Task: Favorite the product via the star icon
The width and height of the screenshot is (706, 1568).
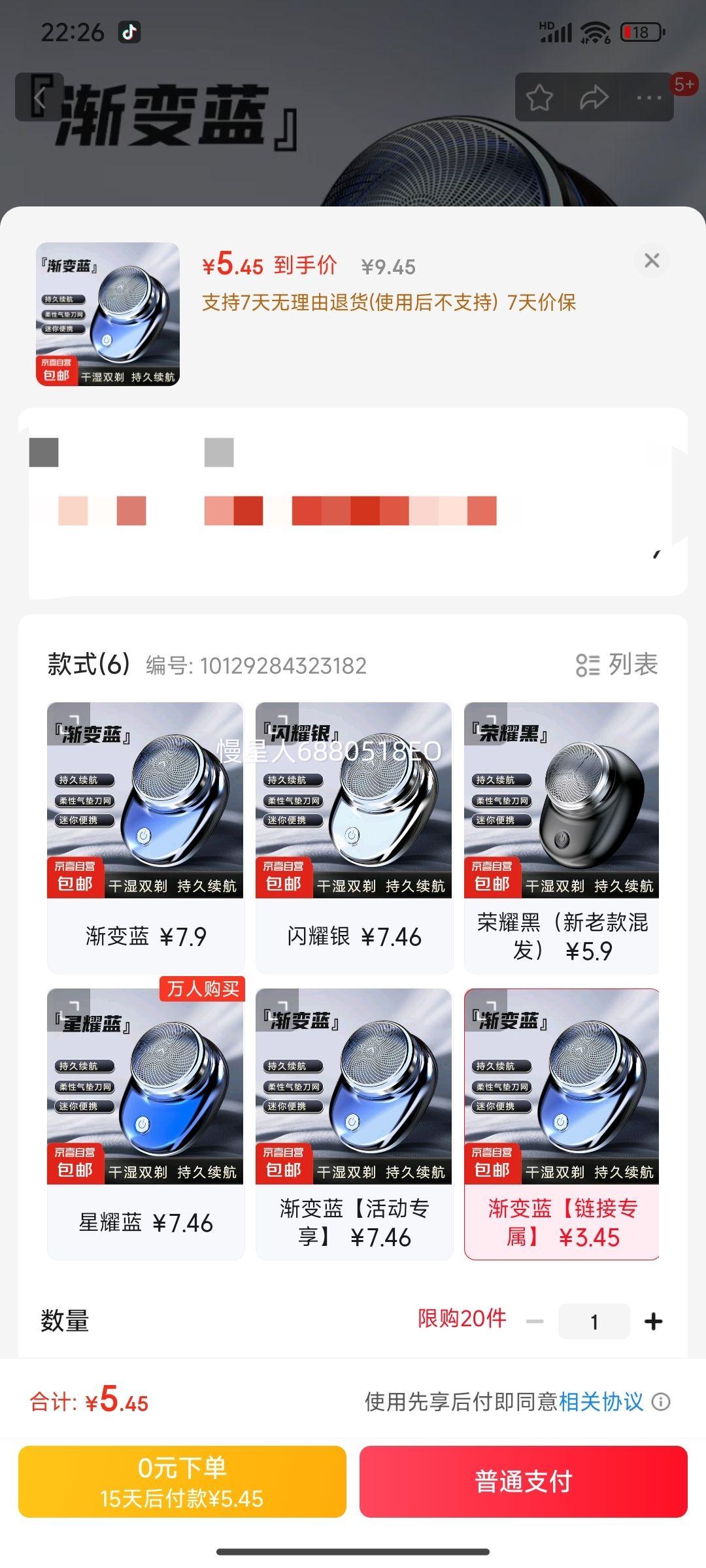Action: [x=540, y=97]
